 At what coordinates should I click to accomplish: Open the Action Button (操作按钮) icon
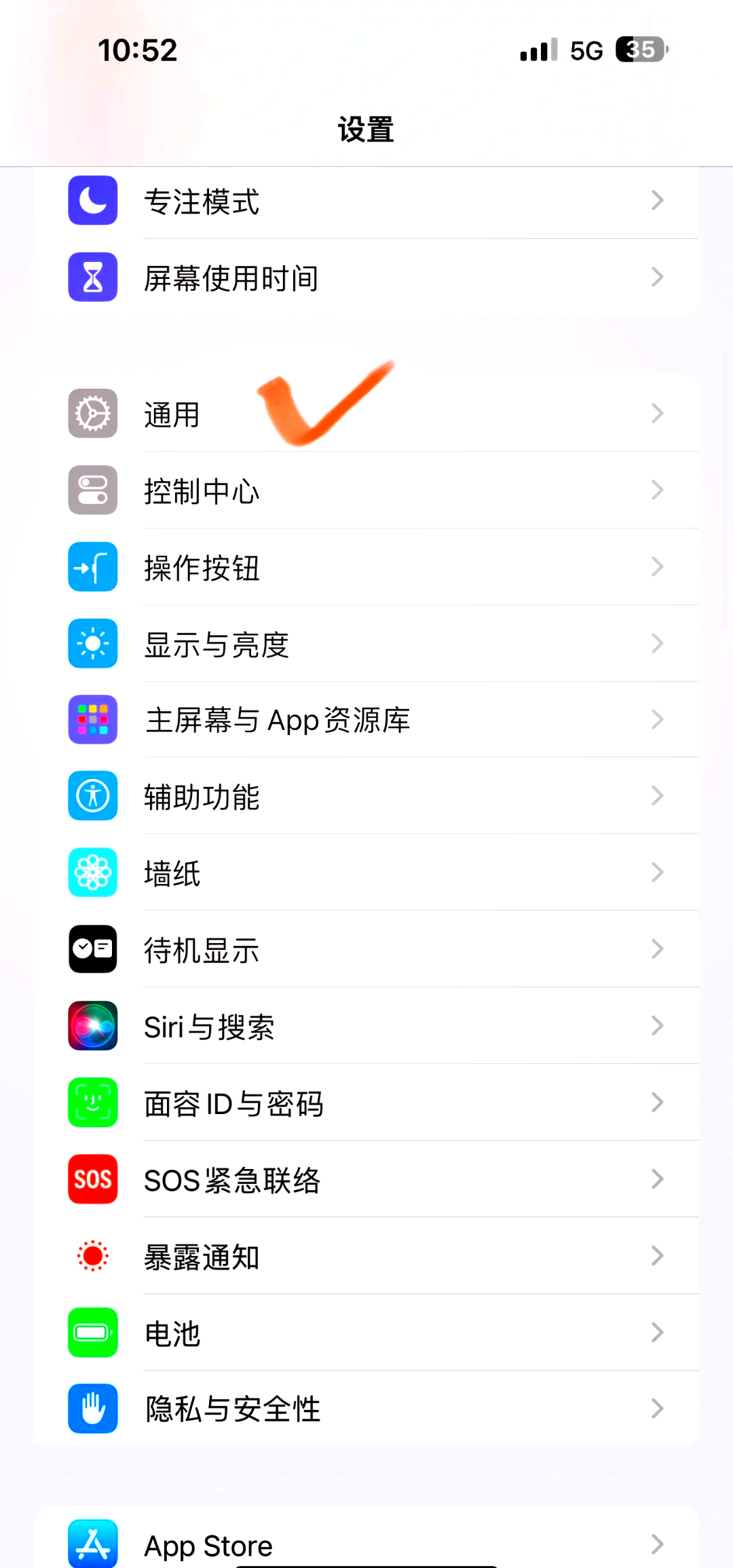coord(92,567)
